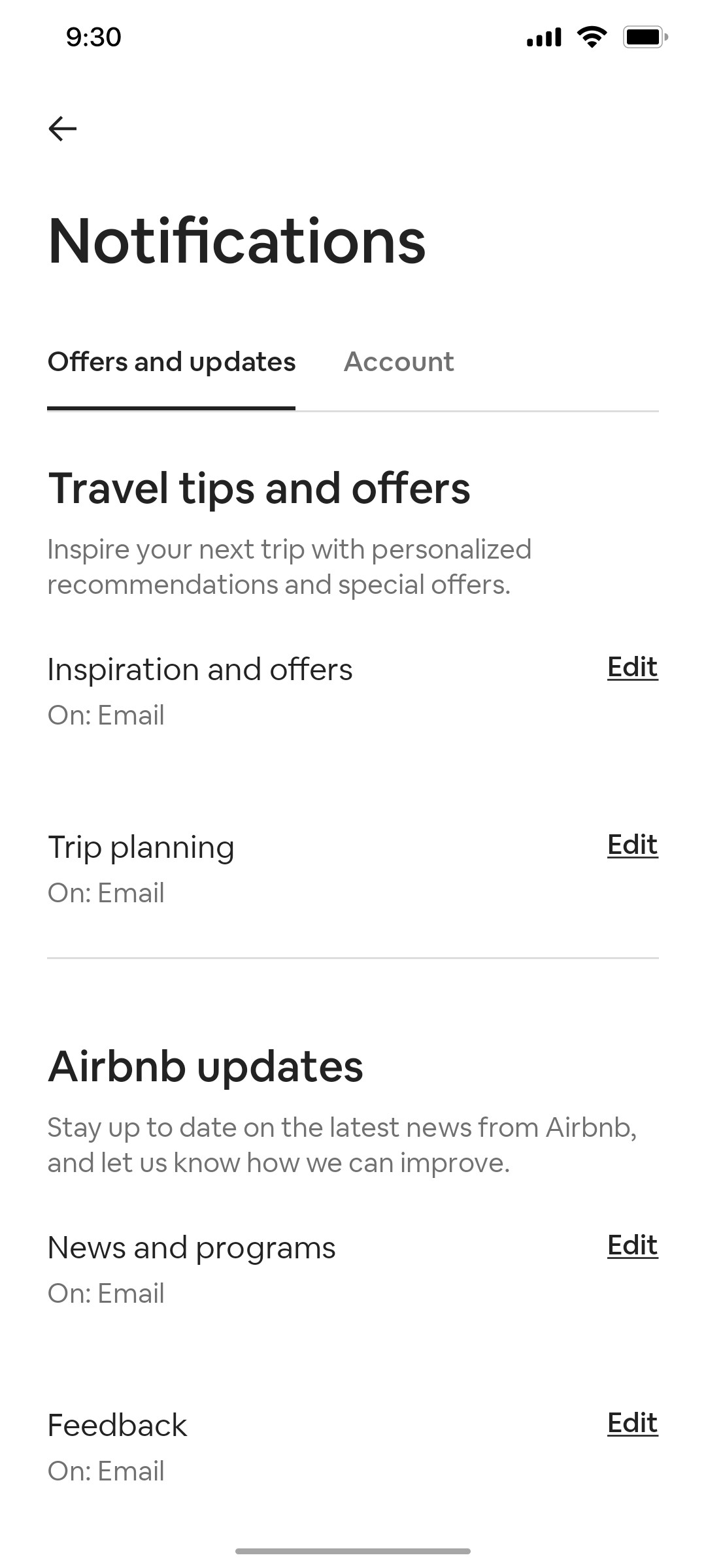The image size is (706, 1568).
Task: Open the Feedback setting row
Action: coord(118,1425)
